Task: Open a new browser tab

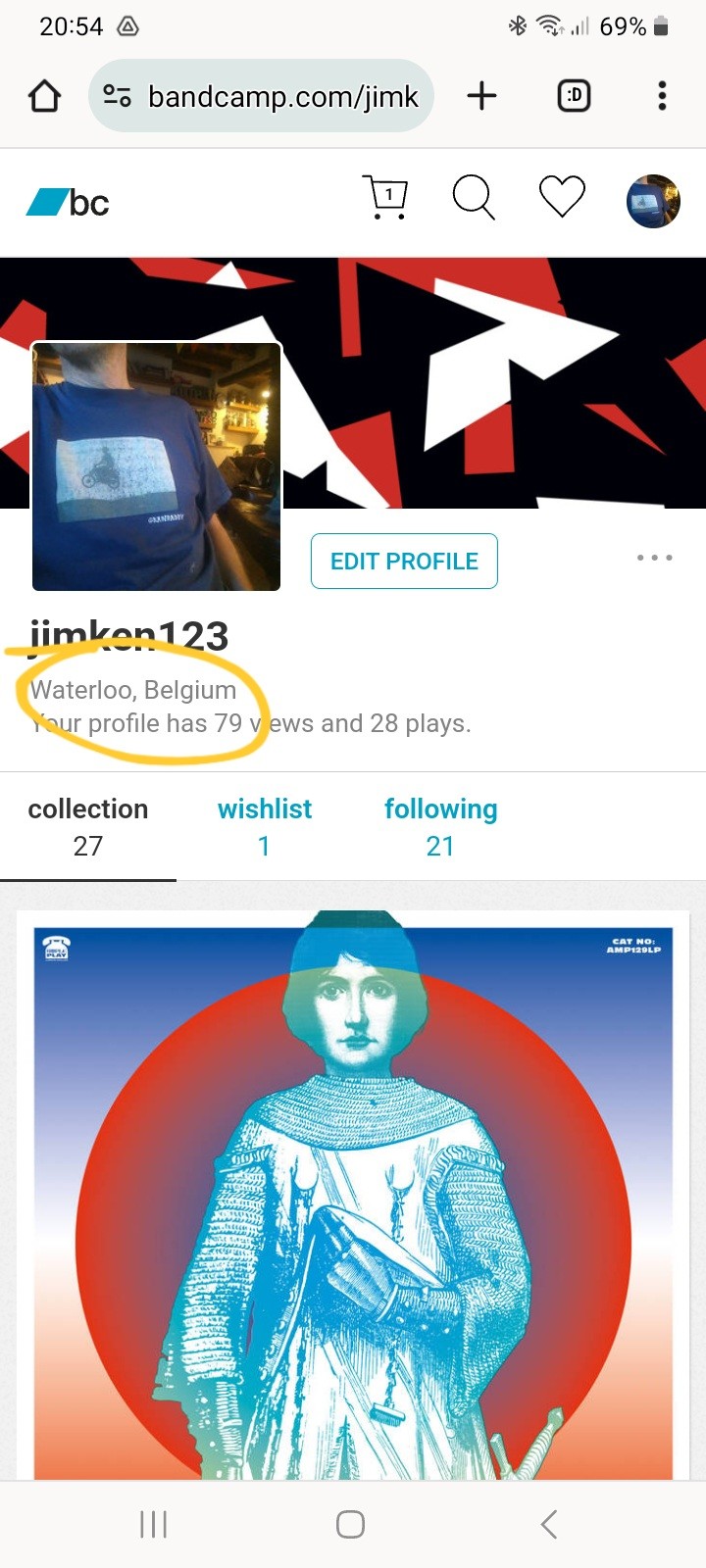Action: click(x=481, y=96)
